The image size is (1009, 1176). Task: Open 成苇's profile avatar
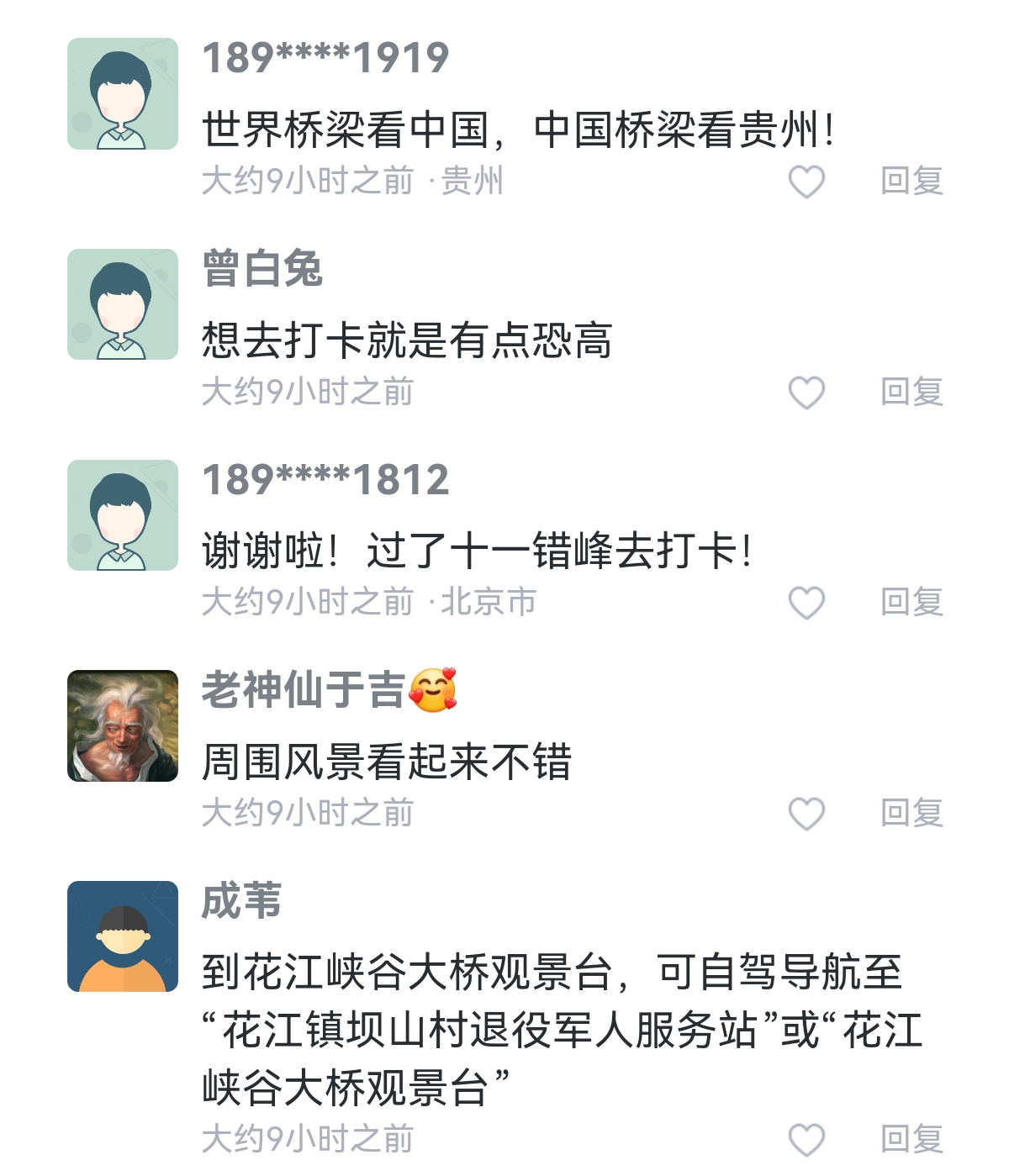(x=123, y=936)
